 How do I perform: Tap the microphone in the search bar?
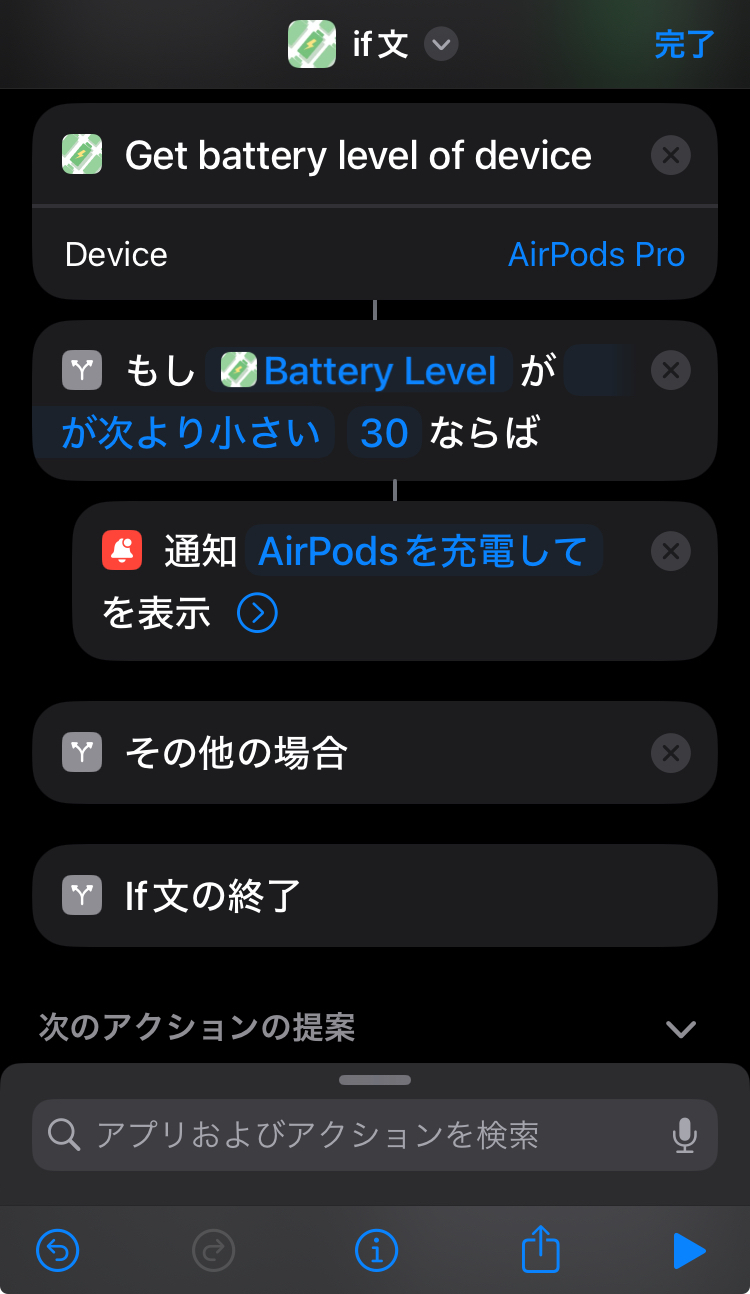(685, 1135)
